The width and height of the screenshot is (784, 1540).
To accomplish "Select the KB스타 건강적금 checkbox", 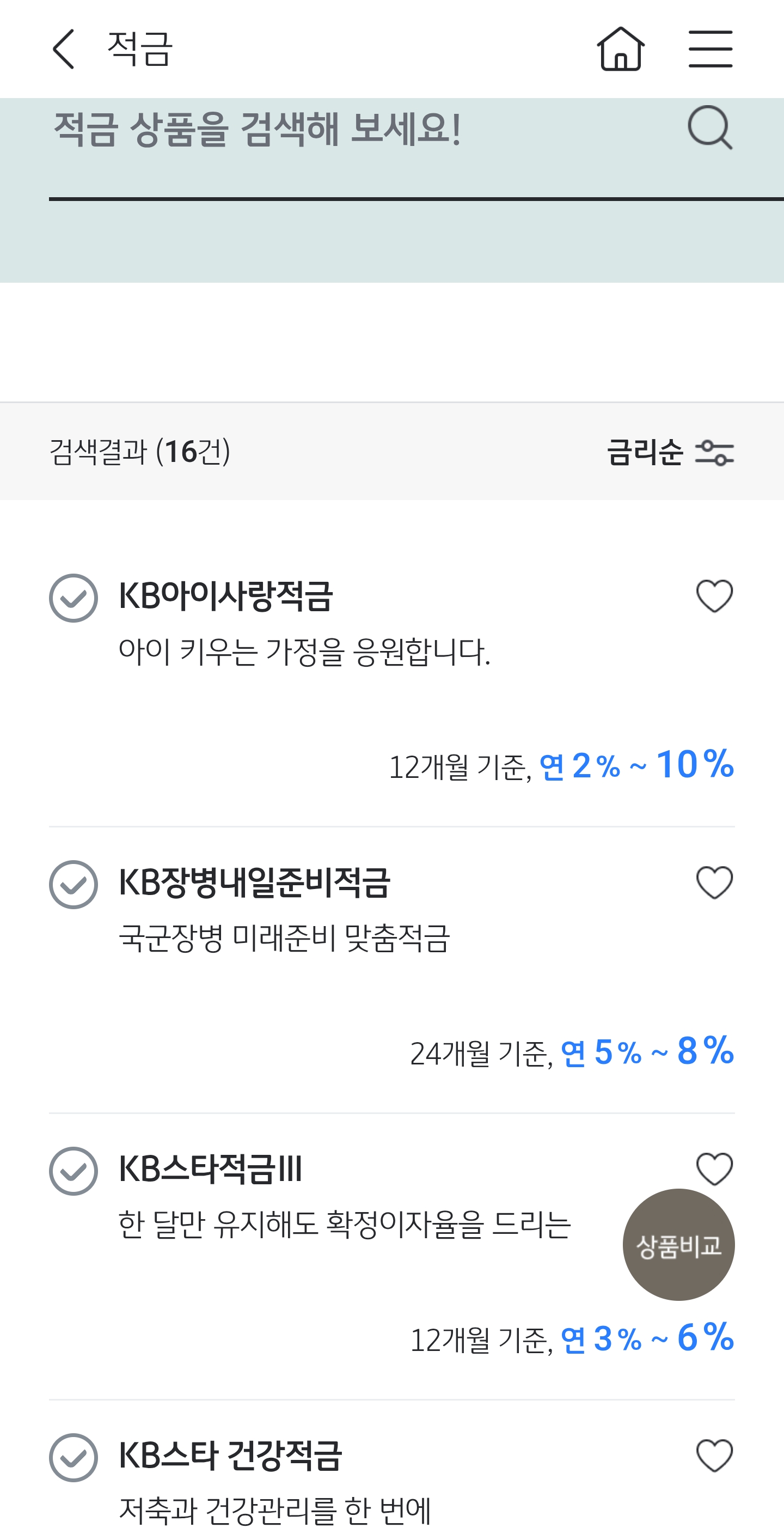I will (x=73, y=1458).
